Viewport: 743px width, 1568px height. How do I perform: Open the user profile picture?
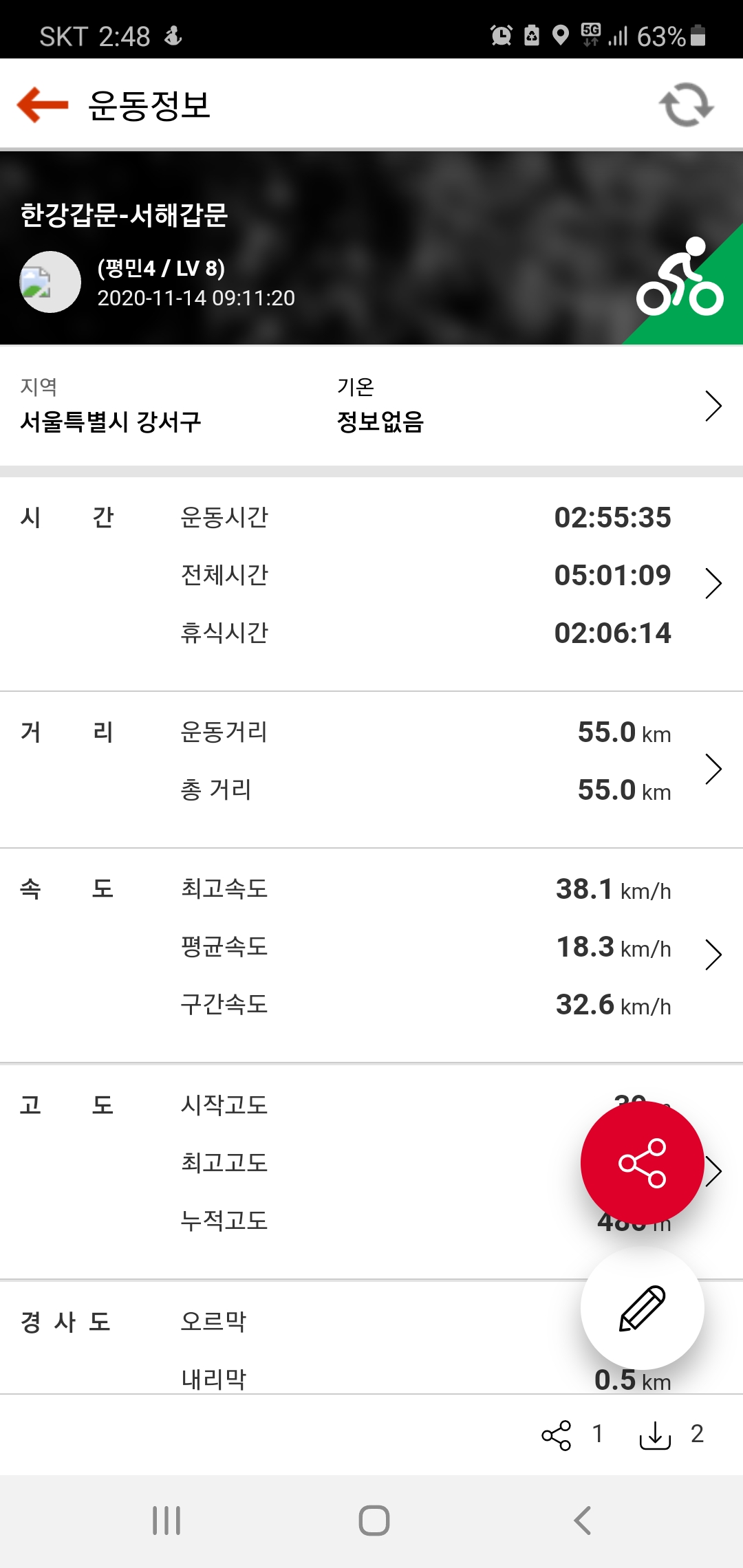tap(50, 282)
